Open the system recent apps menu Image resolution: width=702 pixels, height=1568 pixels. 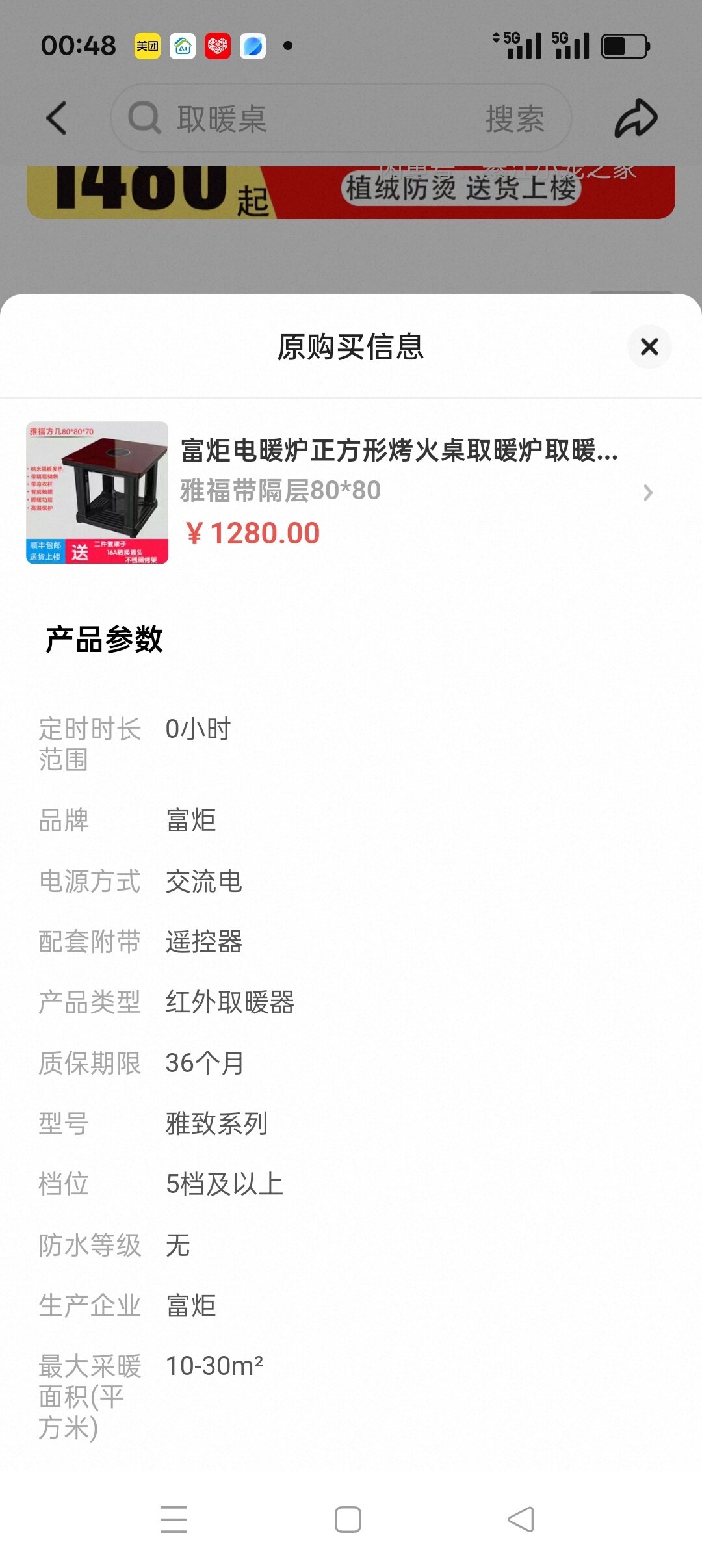pos(174,1519)
